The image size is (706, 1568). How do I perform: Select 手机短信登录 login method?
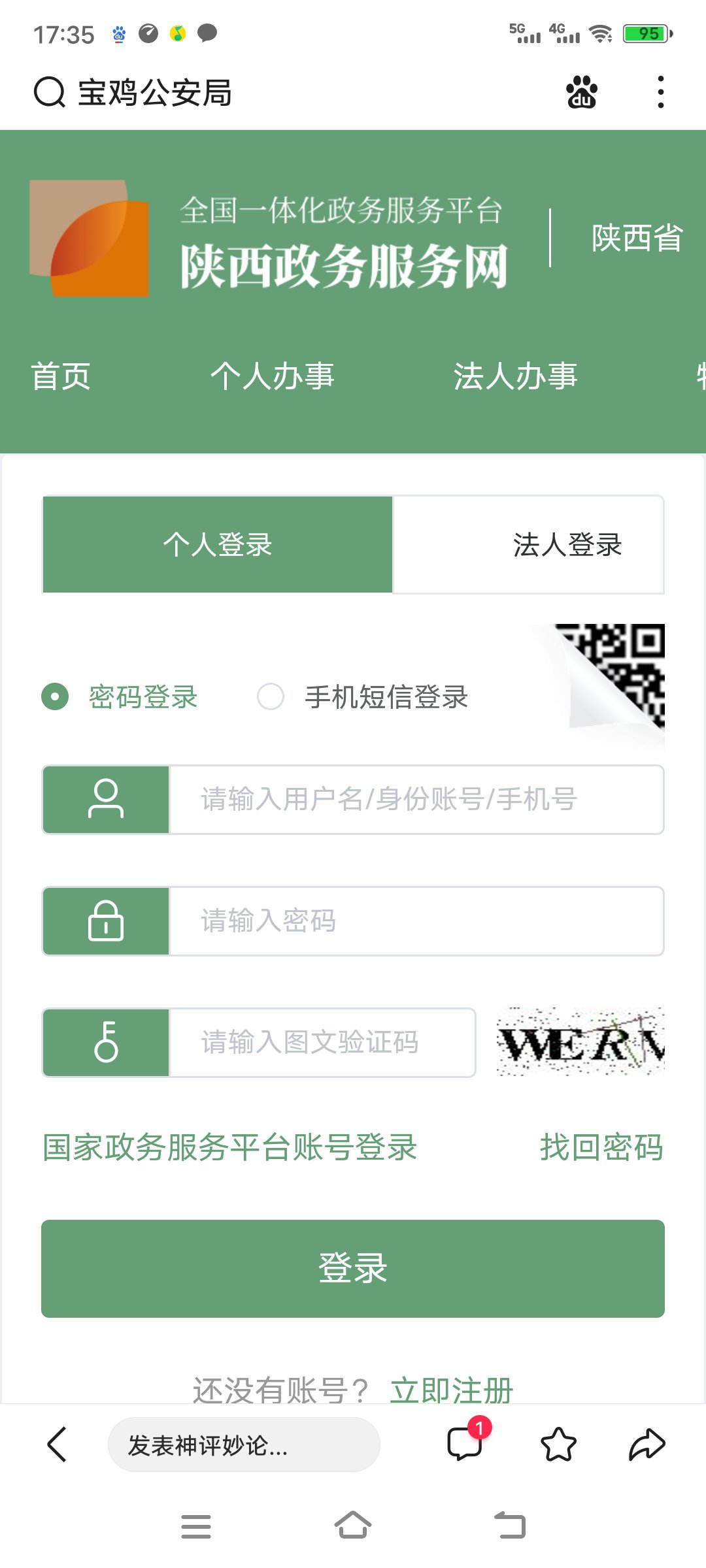tap(271, 696)
